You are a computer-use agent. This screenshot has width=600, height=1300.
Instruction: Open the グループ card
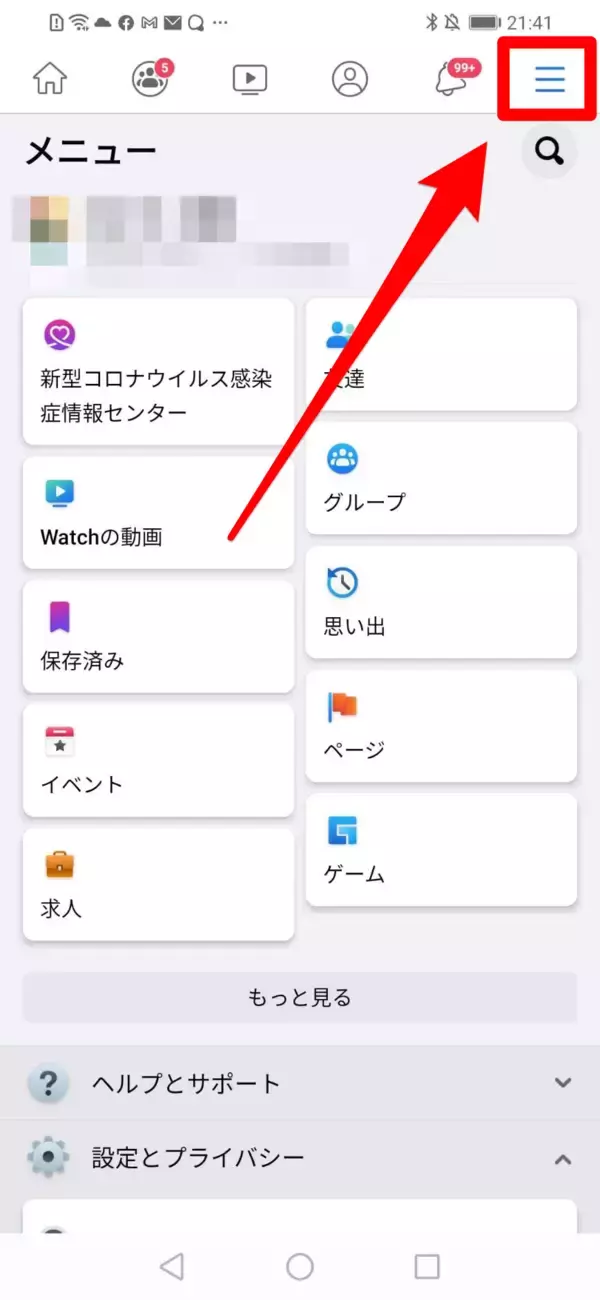click(x=441, y=478)
